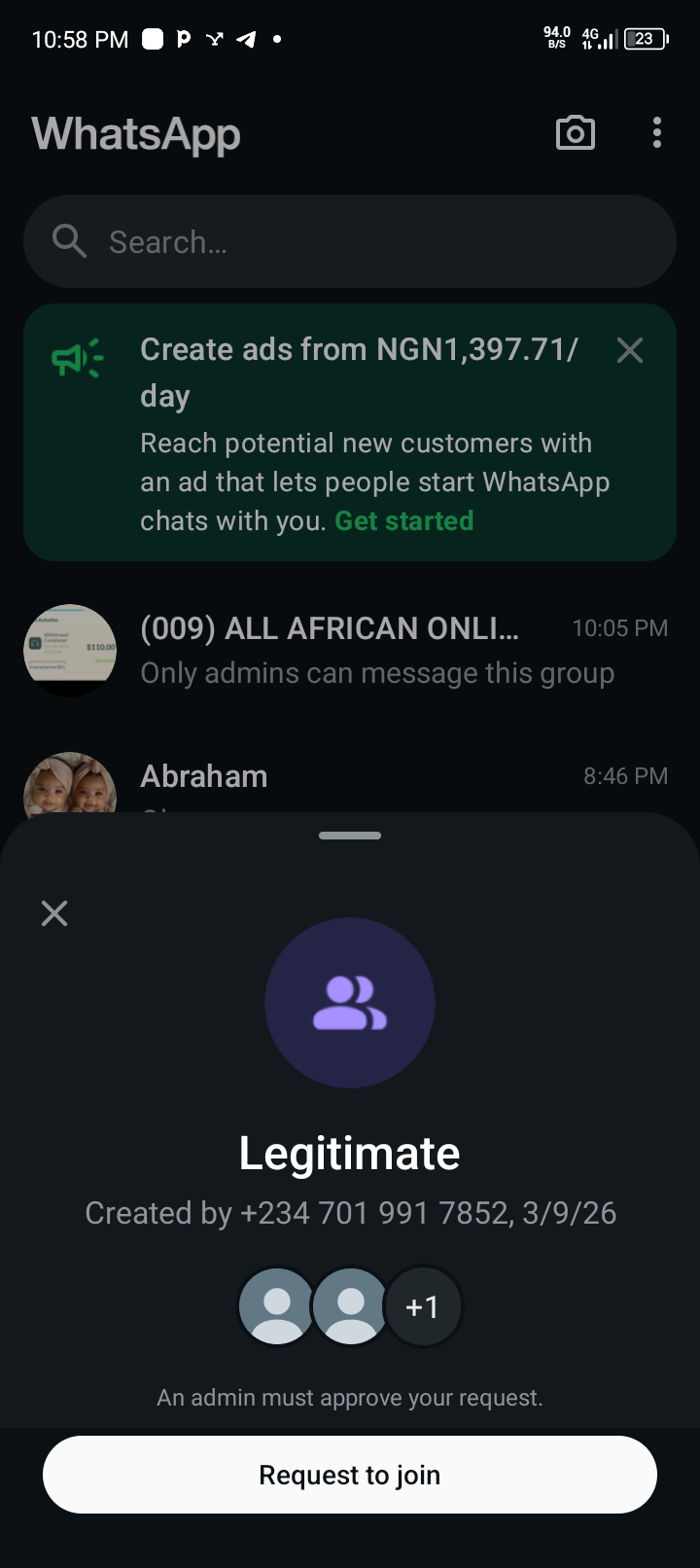The image size is (700, 1568).
Task: Tap Request to join button
Action: (x=350, y=1475)
